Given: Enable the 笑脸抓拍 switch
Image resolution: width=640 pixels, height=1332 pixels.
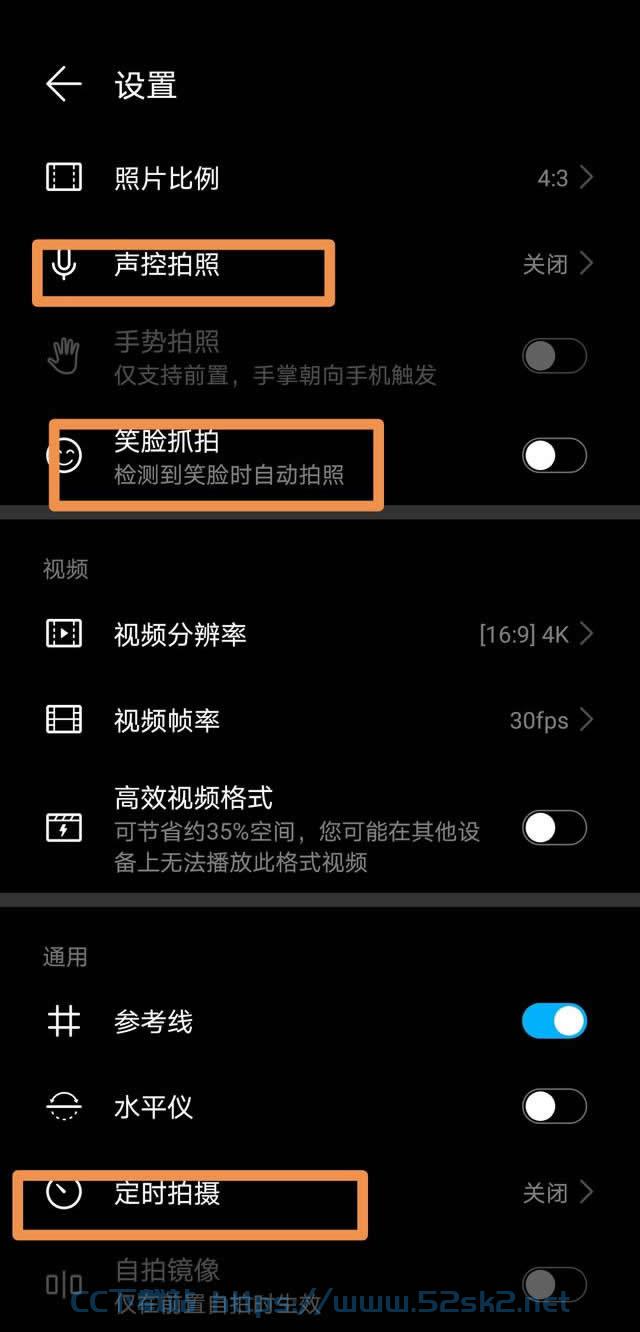Looking at the screenshot, I should pos(554,456).
